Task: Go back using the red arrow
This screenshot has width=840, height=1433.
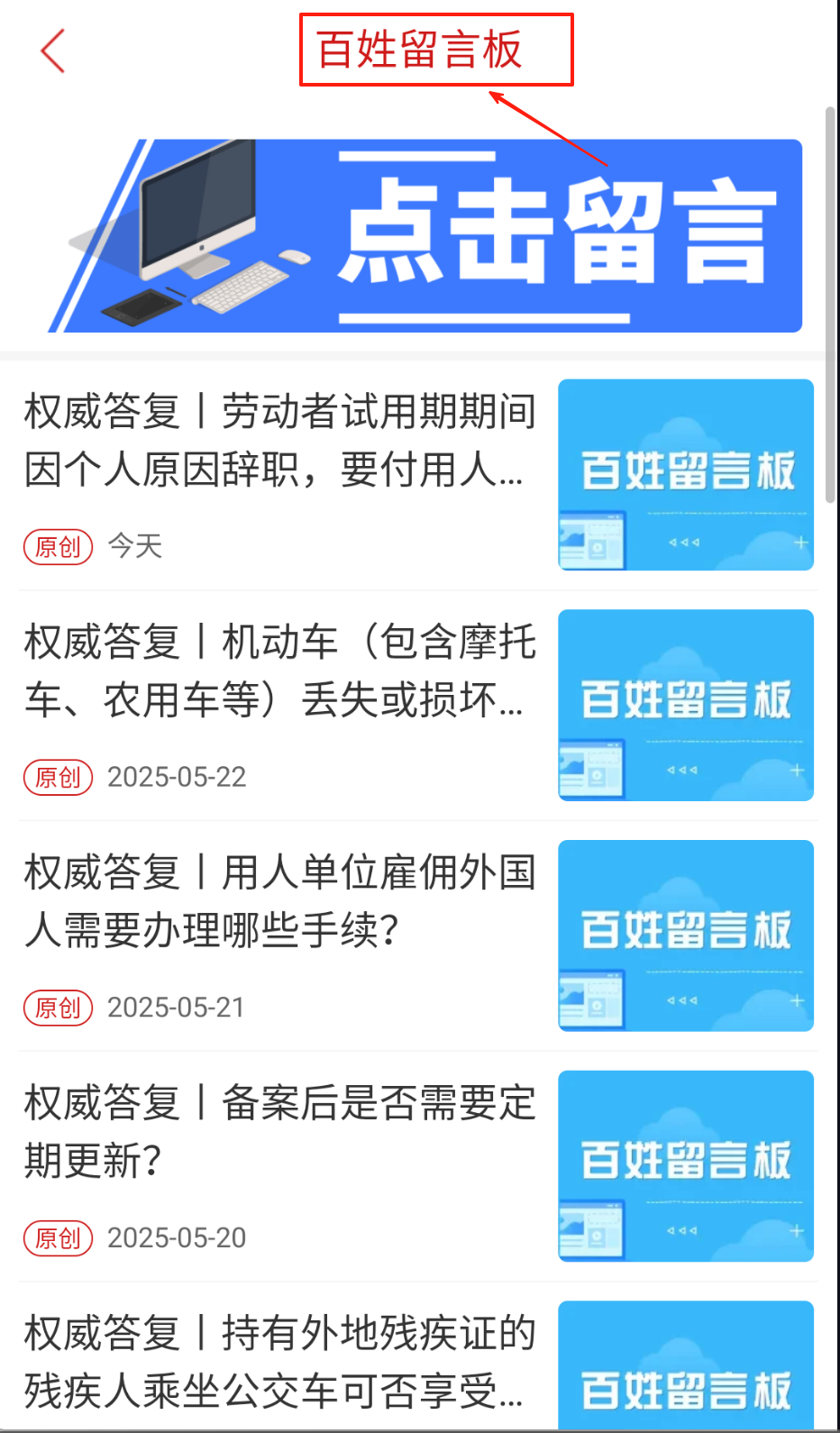Action: (53, 50)
